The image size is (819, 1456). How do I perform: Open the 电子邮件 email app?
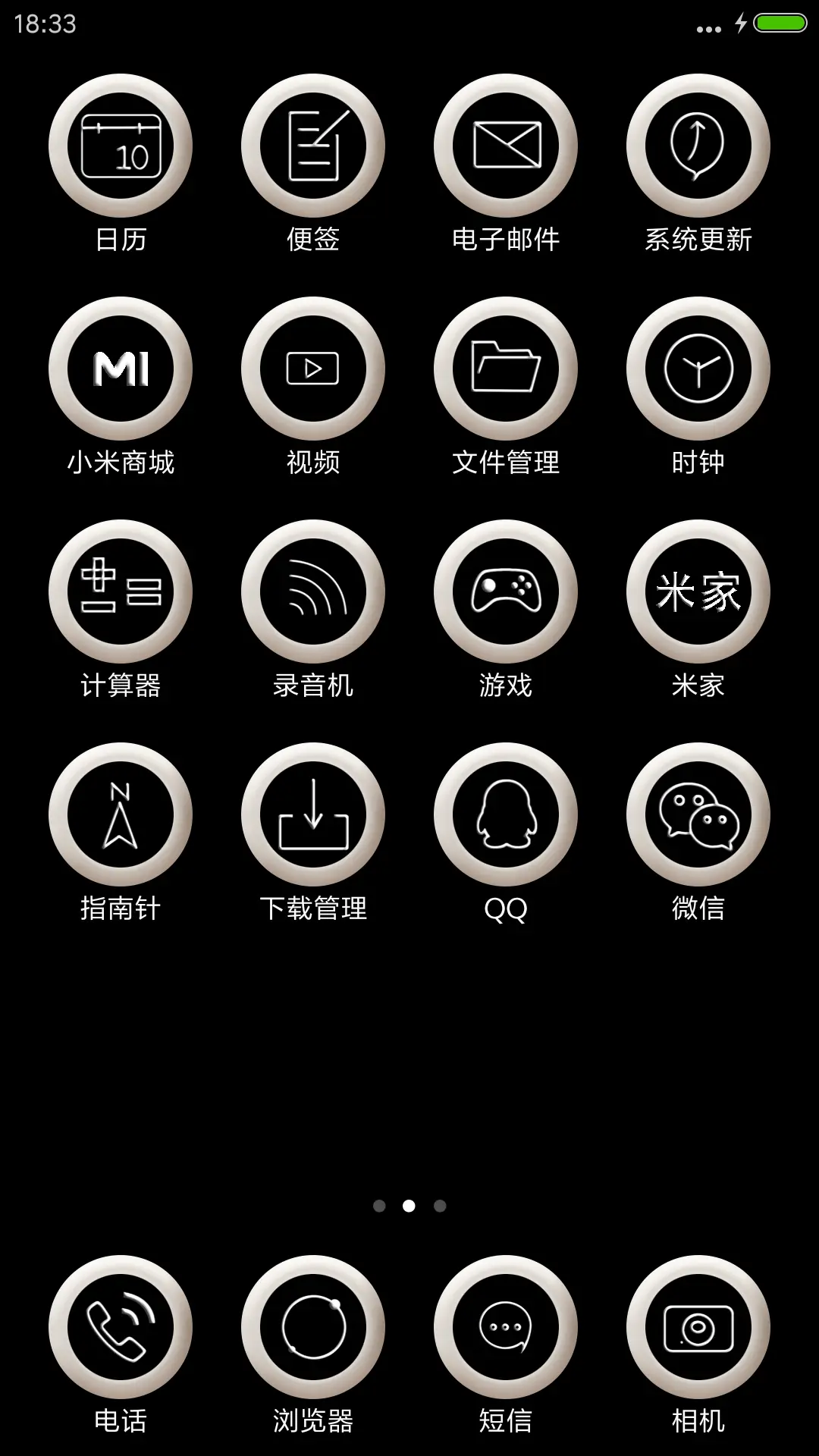pos(506,146)
